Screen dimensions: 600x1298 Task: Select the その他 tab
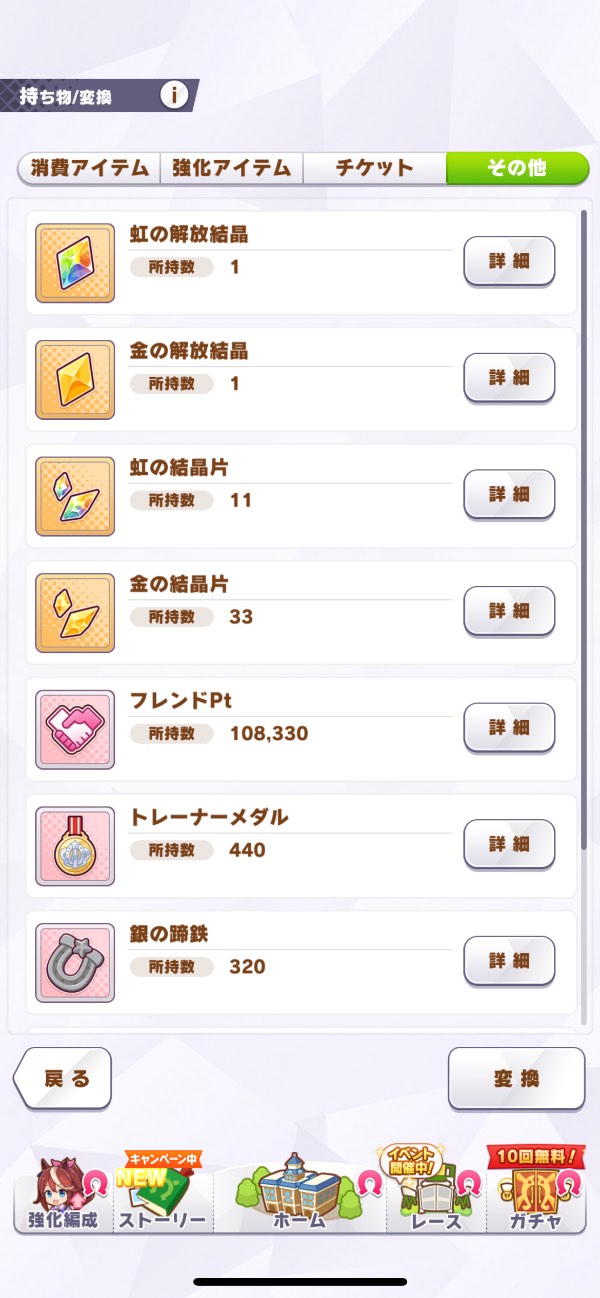[516, 168]
